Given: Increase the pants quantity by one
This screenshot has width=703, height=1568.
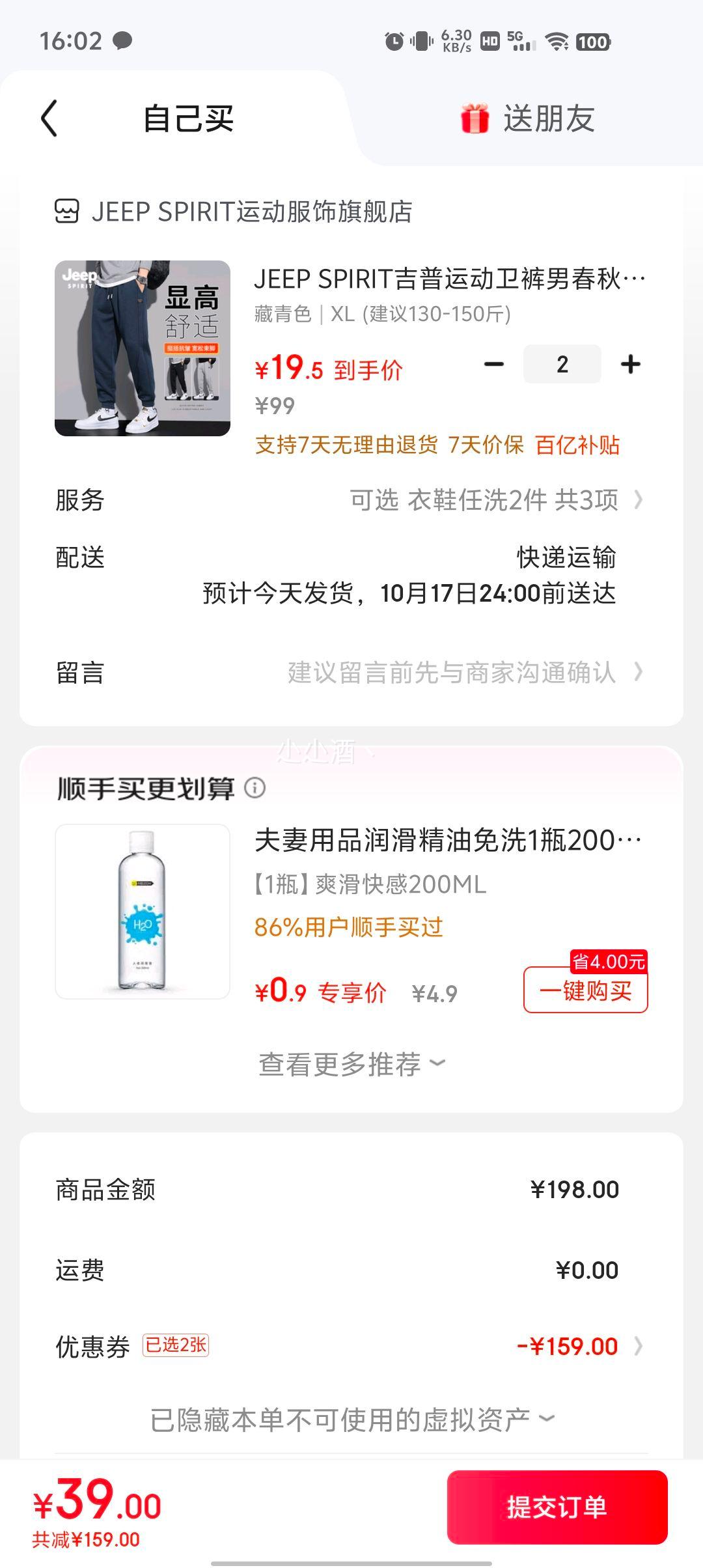Looking at the screenshot, I should click(630, 364).
